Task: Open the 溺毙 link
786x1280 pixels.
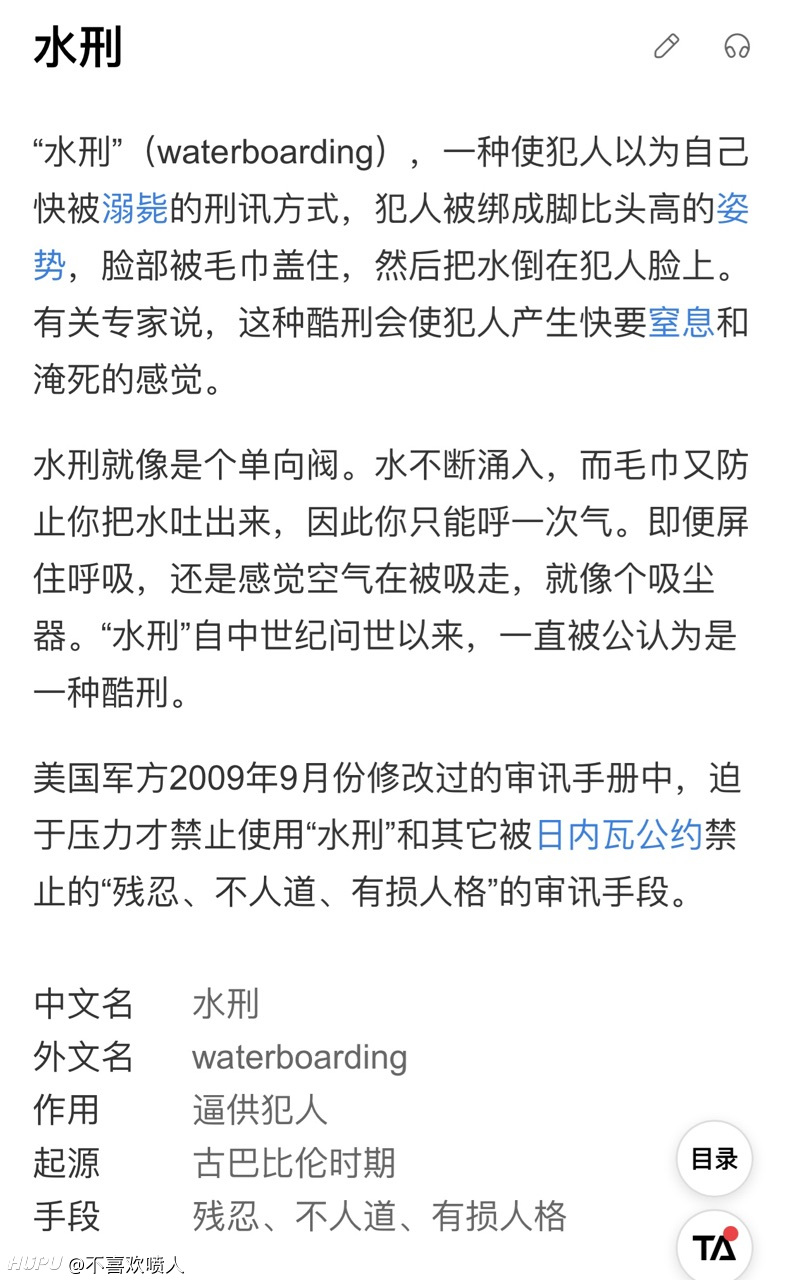Action: [135, 210]
